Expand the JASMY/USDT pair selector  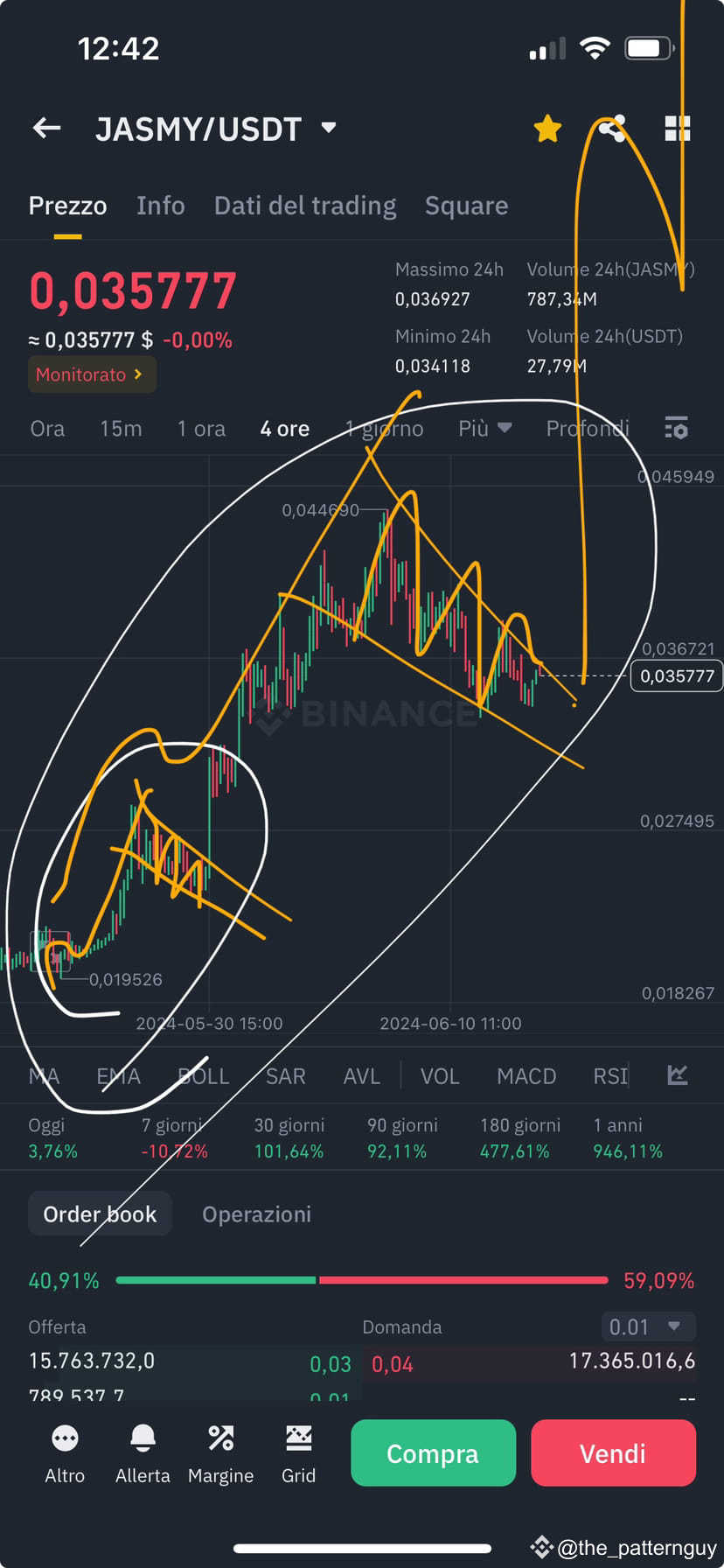coord(328,128)
